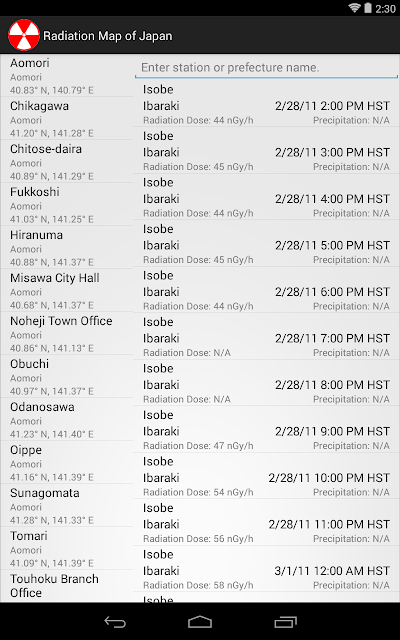Open the Hiranuma station entry
The height and width of the screenshot is (640, 400).
67,248
